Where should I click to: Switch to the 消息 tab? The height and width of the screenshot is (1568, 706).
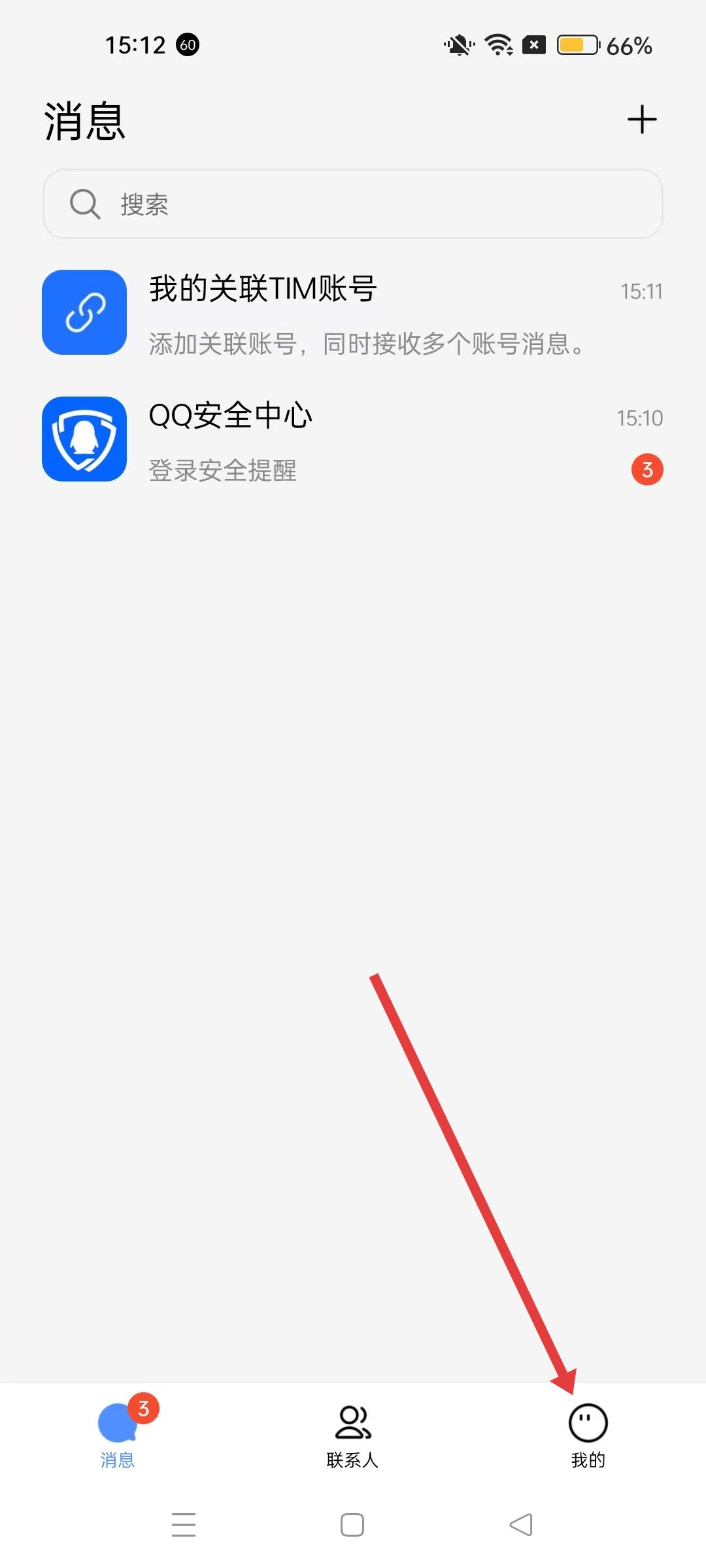(118, 1435)
